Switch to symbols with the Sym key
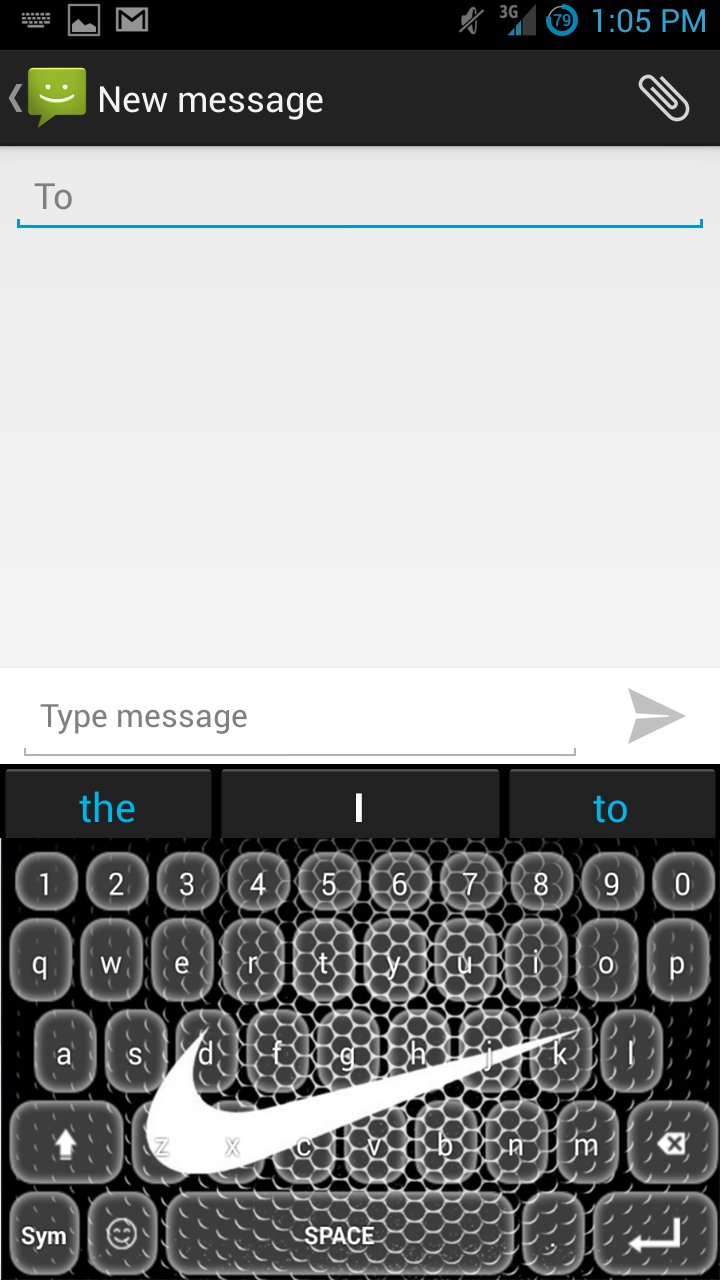Viewport: 720px width, 1280px height. click(40, 1235)
